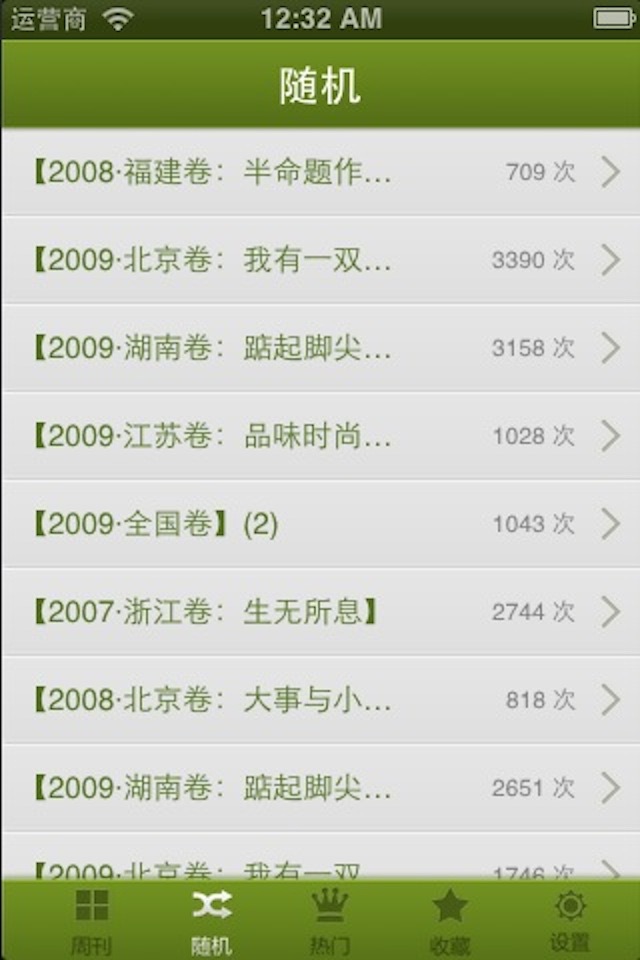Open the 设置 settings tab
640x960 pixels.
tap(569, 920)
